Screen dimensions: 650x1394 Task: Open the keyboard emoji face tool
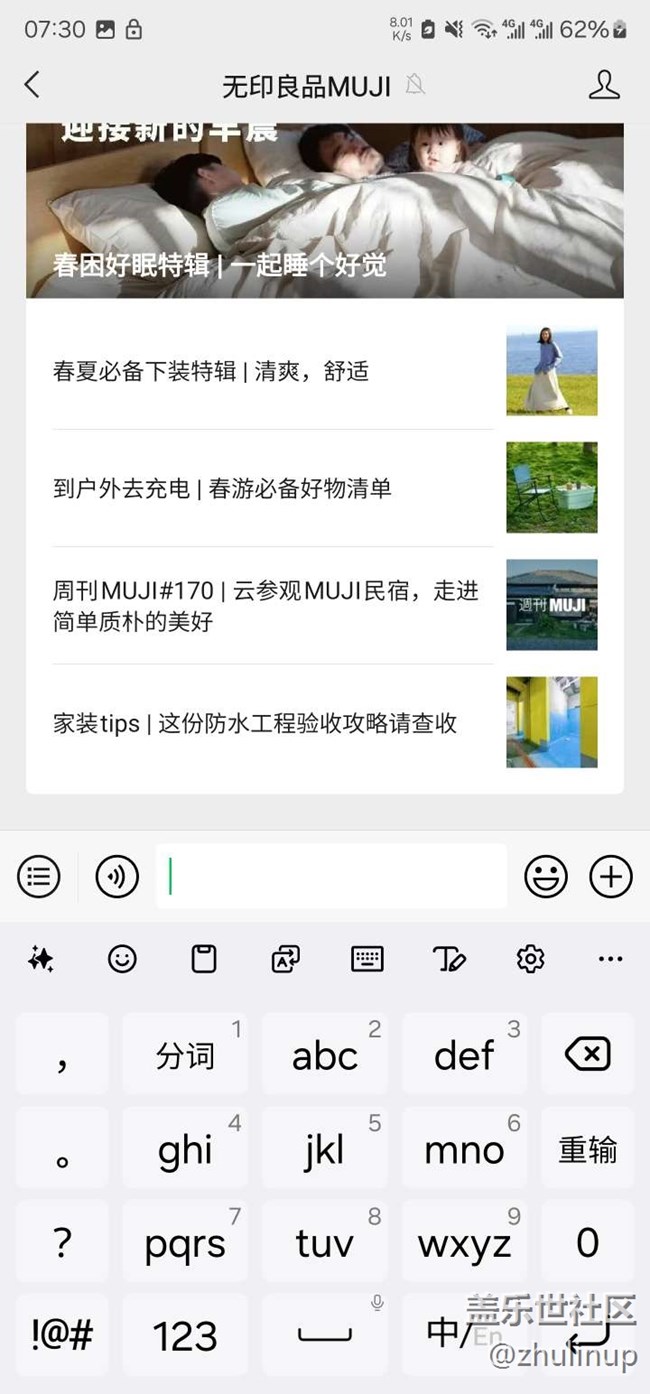tap(122, 959)
